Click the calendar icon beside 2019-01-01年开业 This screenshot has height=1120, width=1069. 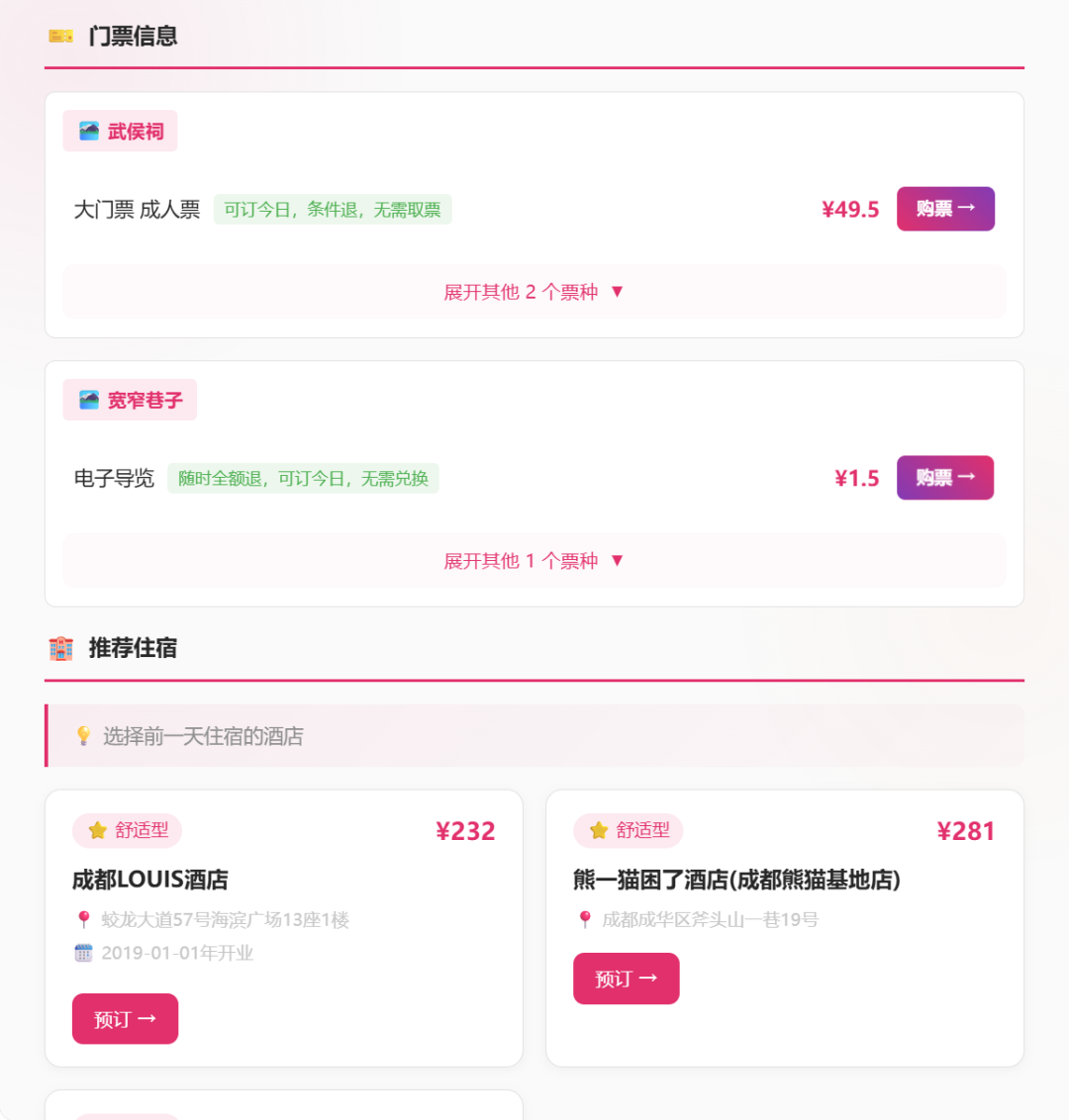point(83,953)
